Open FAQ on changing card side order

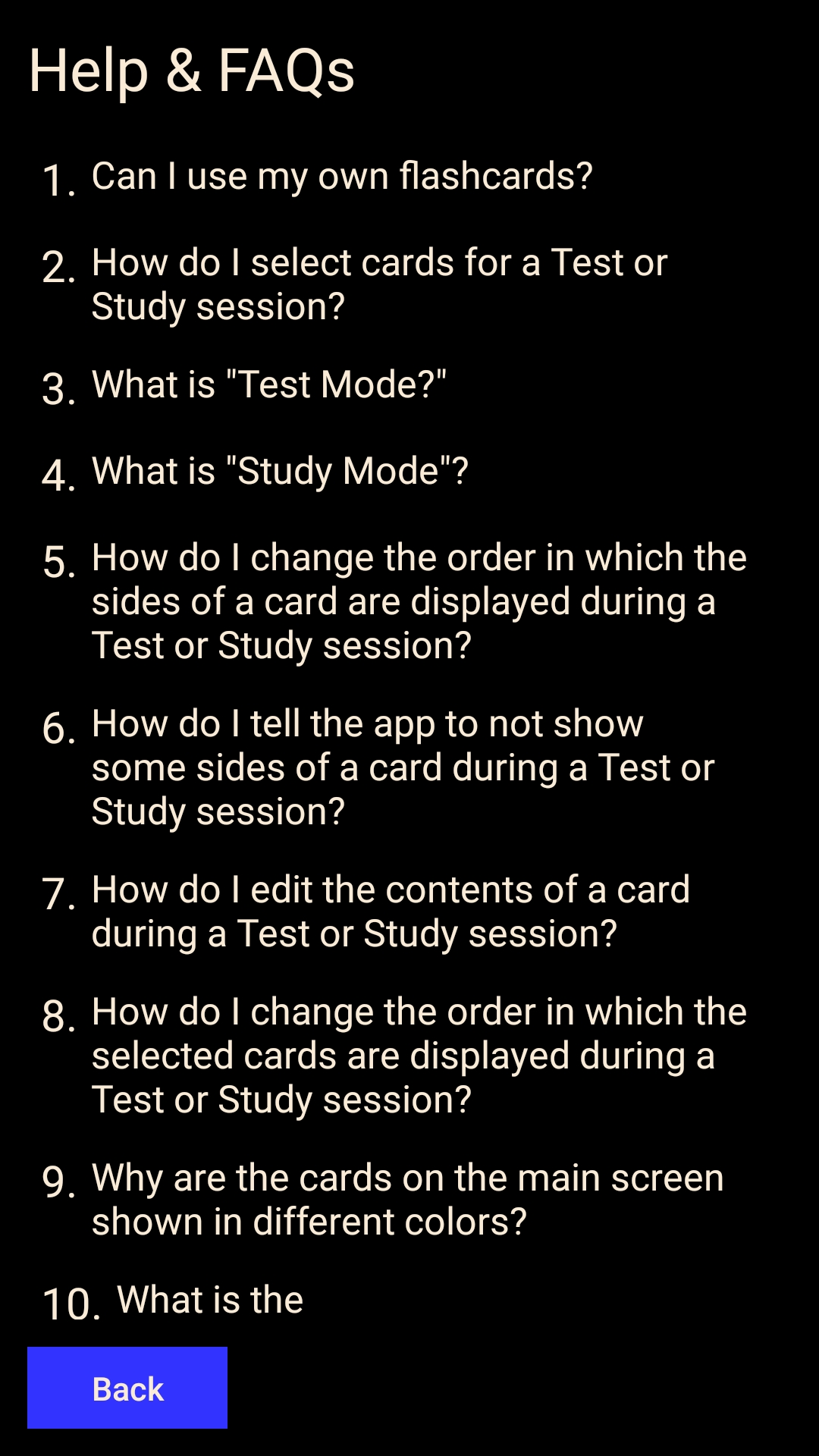click(x=419, y=601)
